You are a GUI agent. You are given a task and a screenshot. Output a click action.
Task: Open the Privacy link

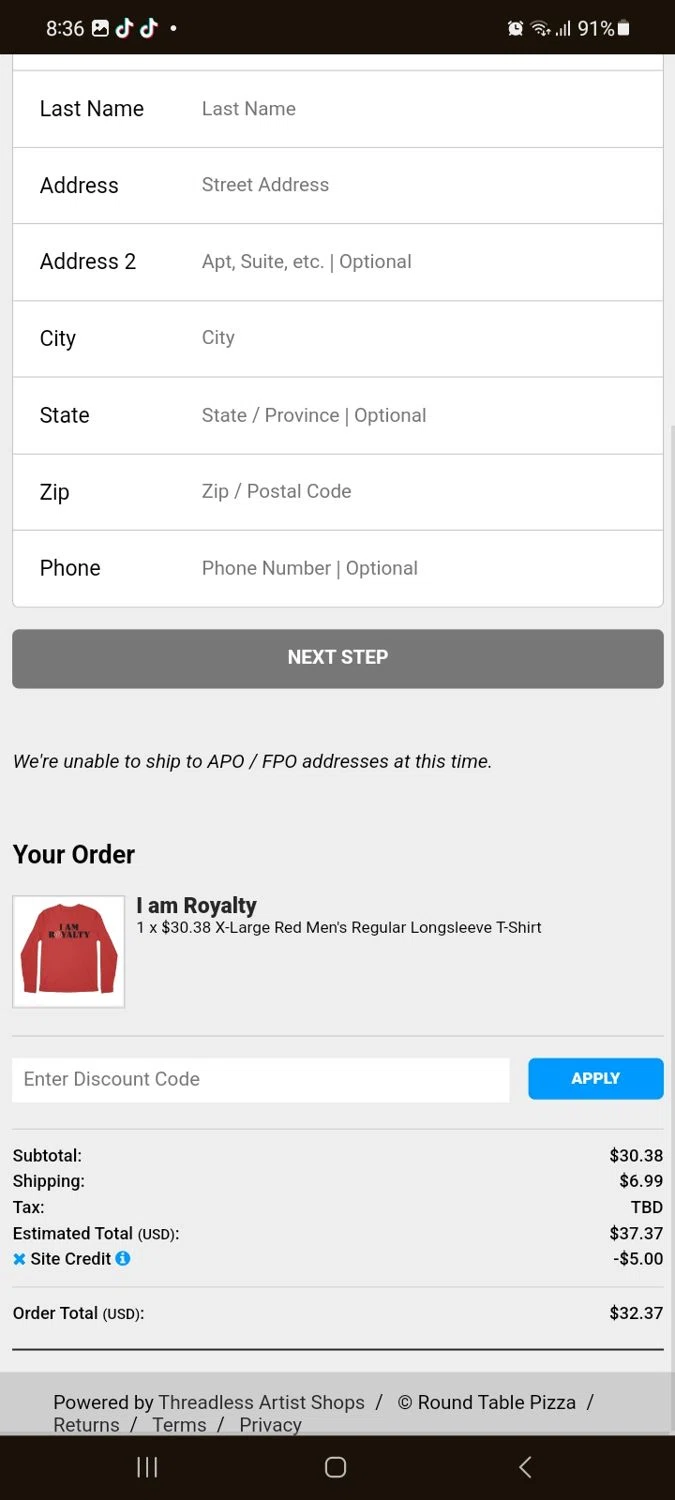pyautogui.click(x=270, y=1425)
